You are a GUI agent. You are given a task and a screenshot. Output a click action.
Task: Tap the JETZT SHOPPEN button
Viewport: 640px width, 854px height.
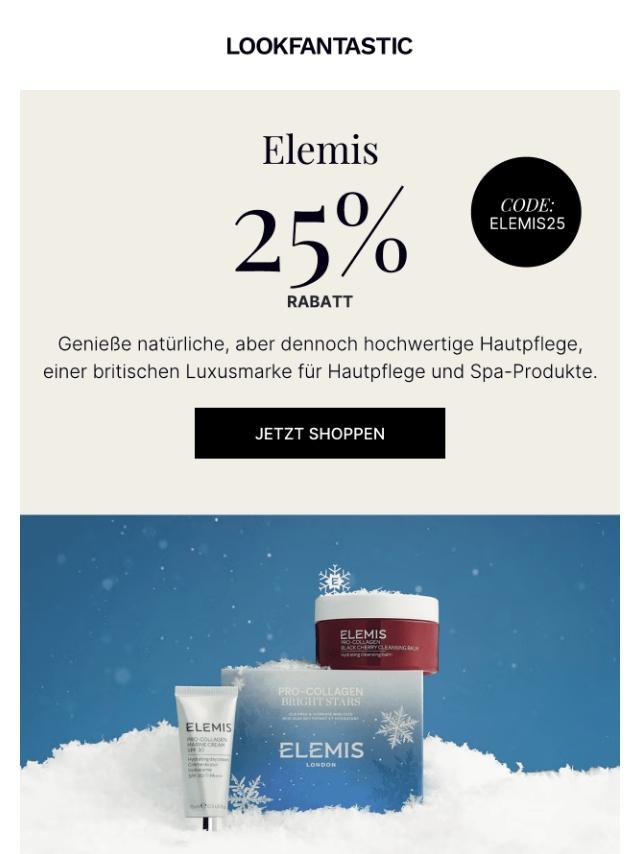(319, 433)
